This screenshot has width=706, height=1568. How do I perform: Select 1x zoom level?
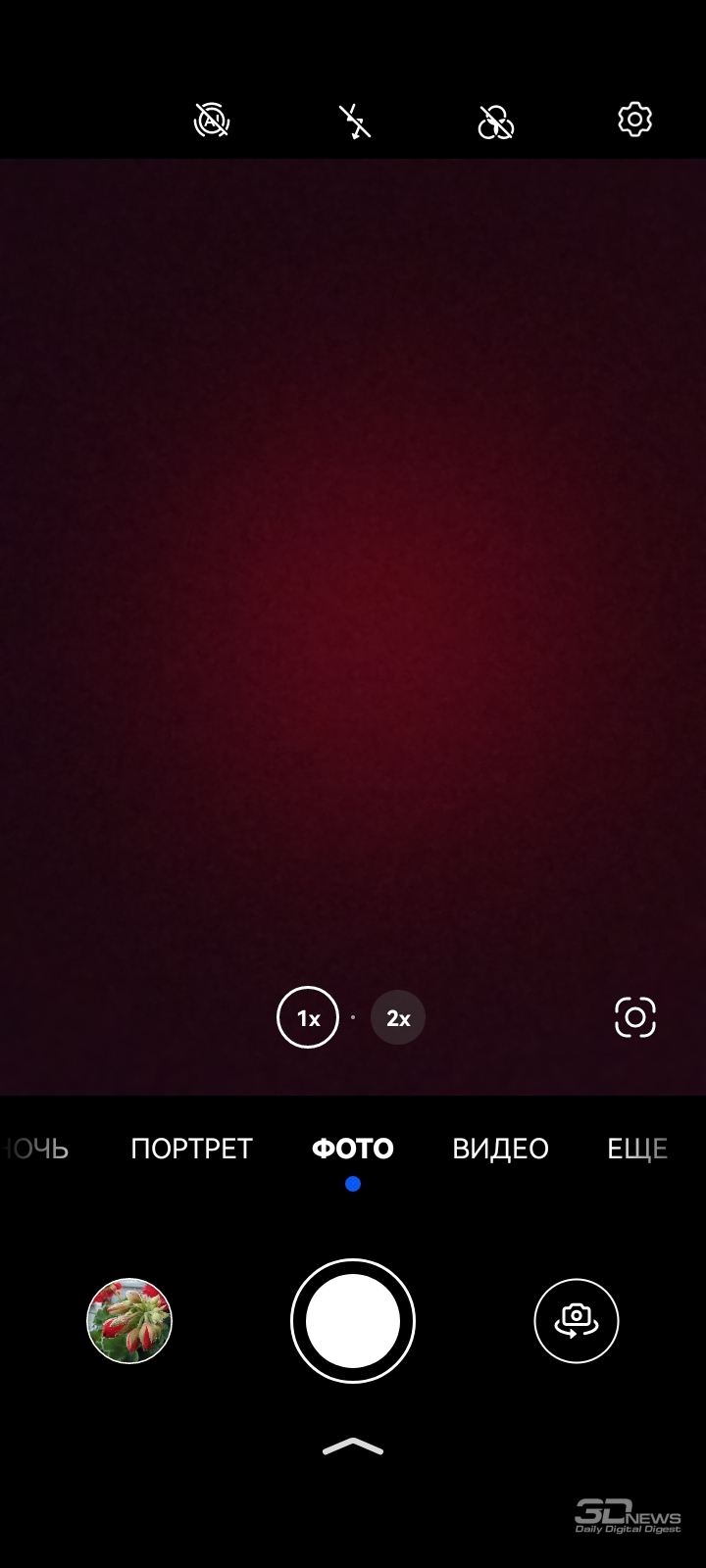(308, 1017)
